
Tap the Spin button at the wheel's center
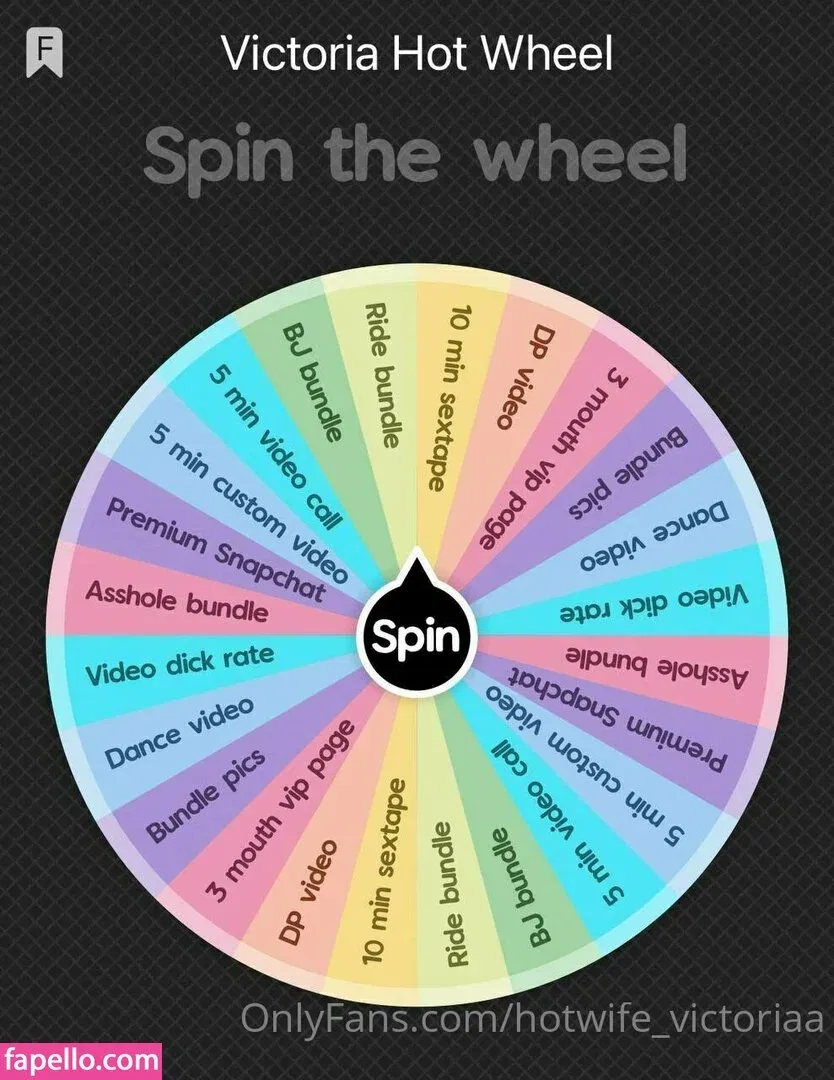[416, 636]
